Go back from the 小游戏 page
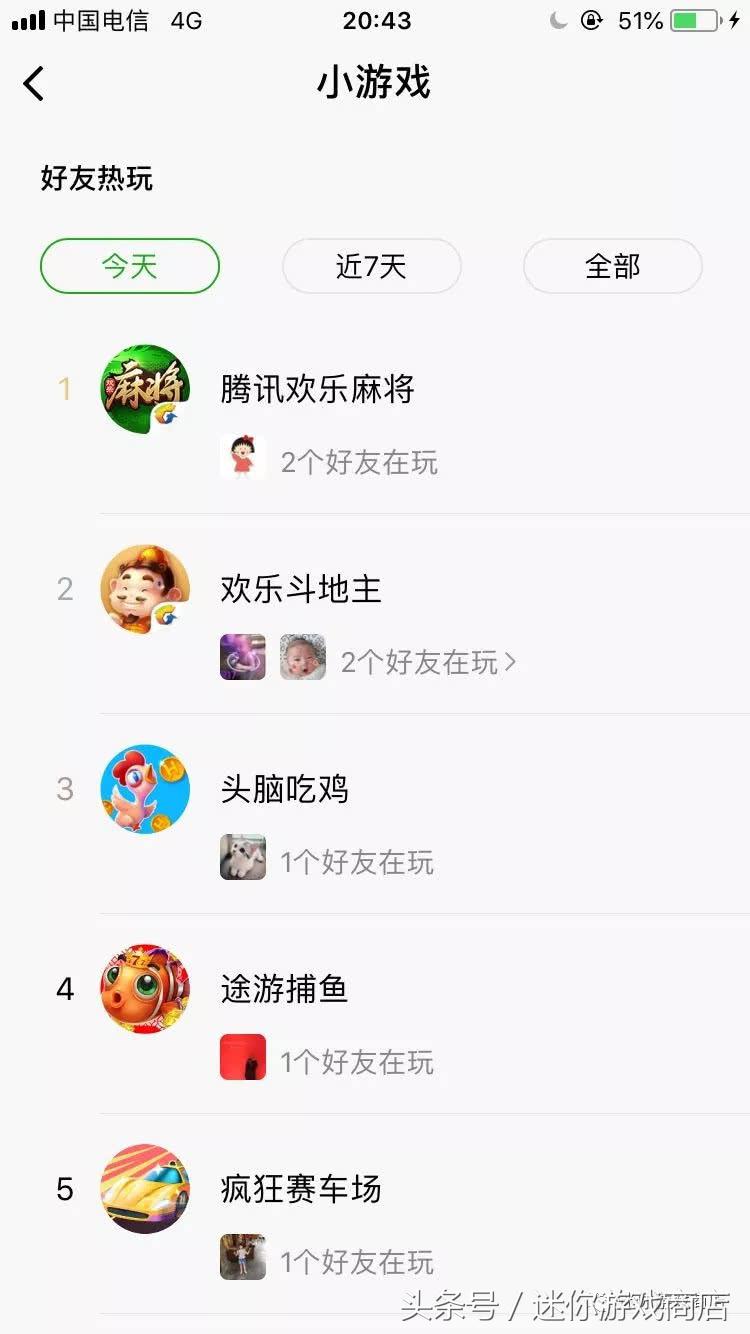 pos(34,84)
